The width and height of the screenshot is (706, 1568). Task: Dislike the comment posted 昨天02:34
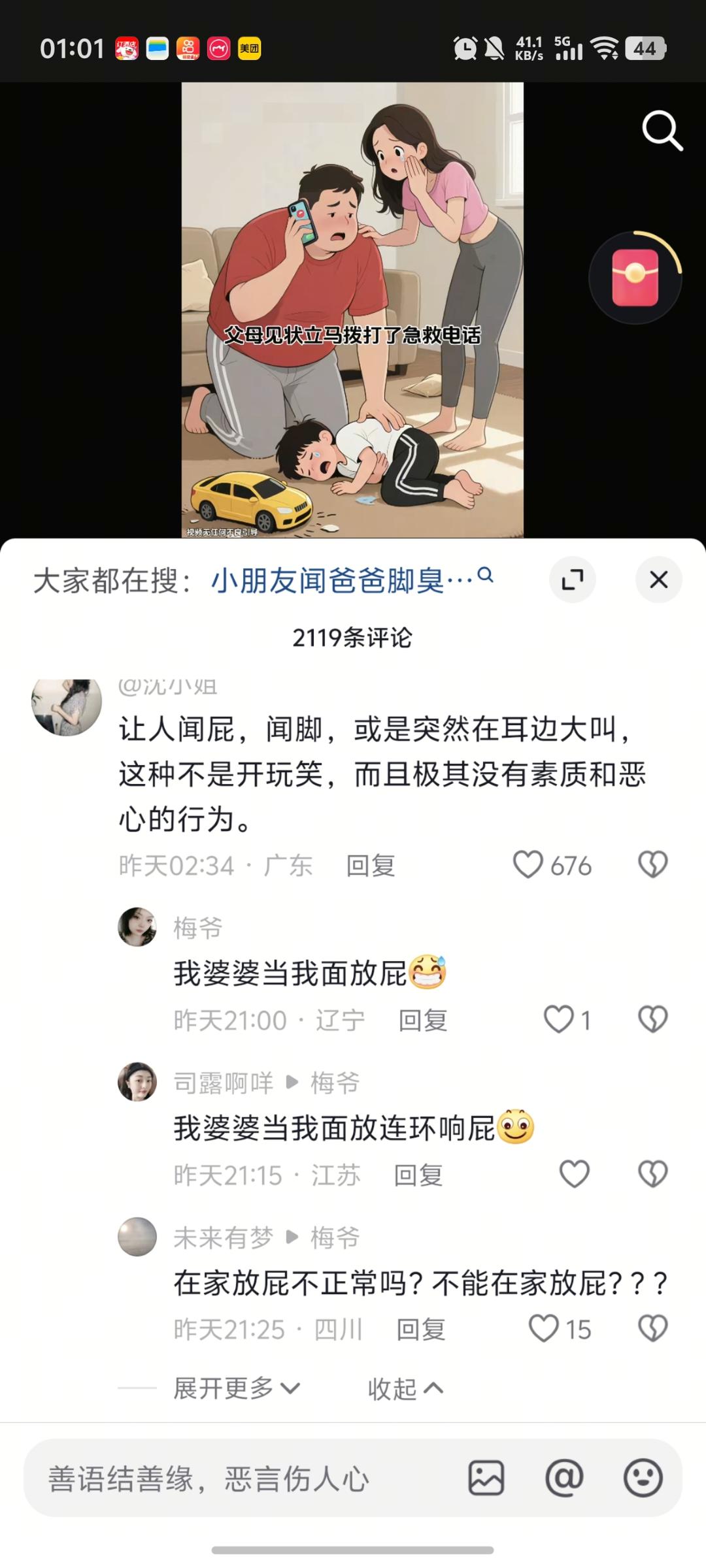pos(652,864)
